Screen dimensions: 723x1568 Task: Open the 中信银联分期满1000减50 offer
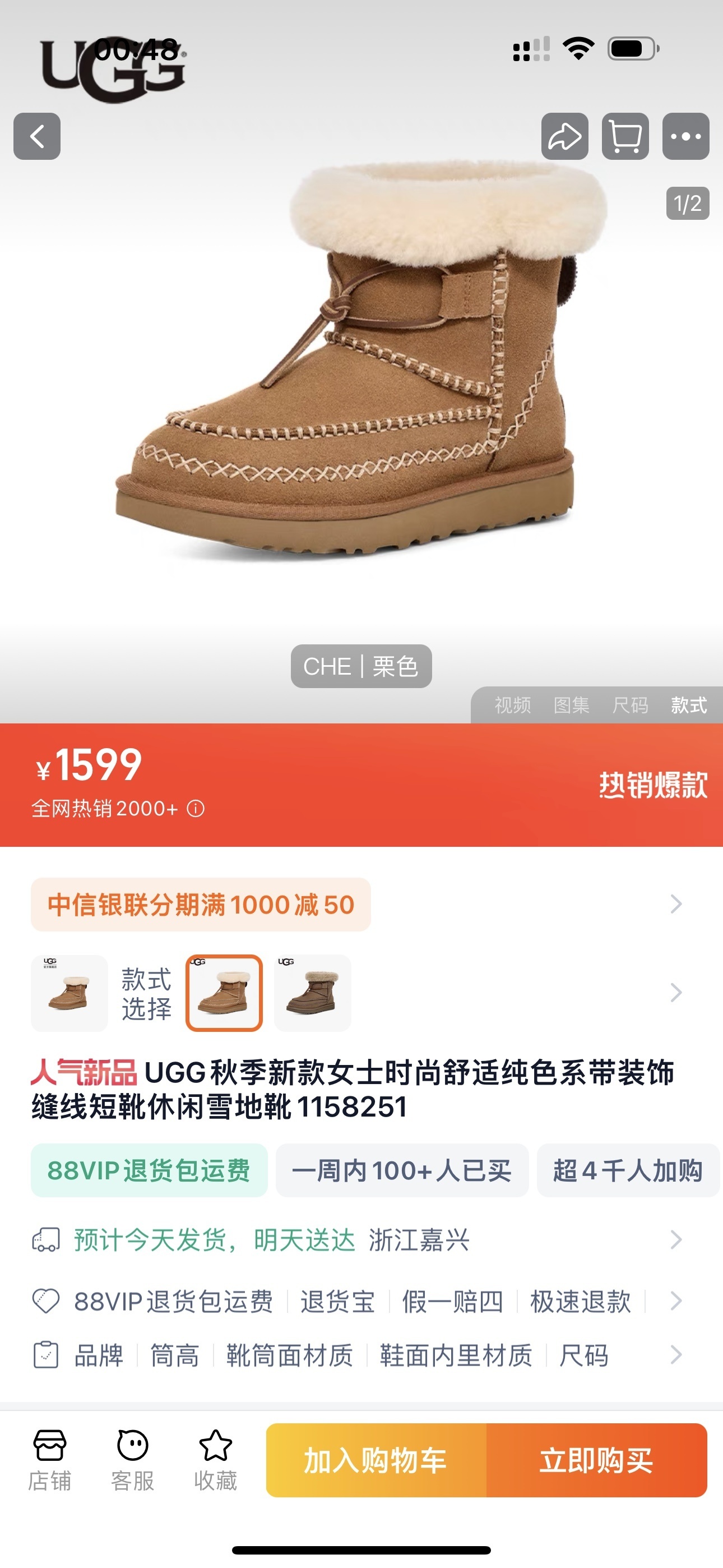coord(201,905)
